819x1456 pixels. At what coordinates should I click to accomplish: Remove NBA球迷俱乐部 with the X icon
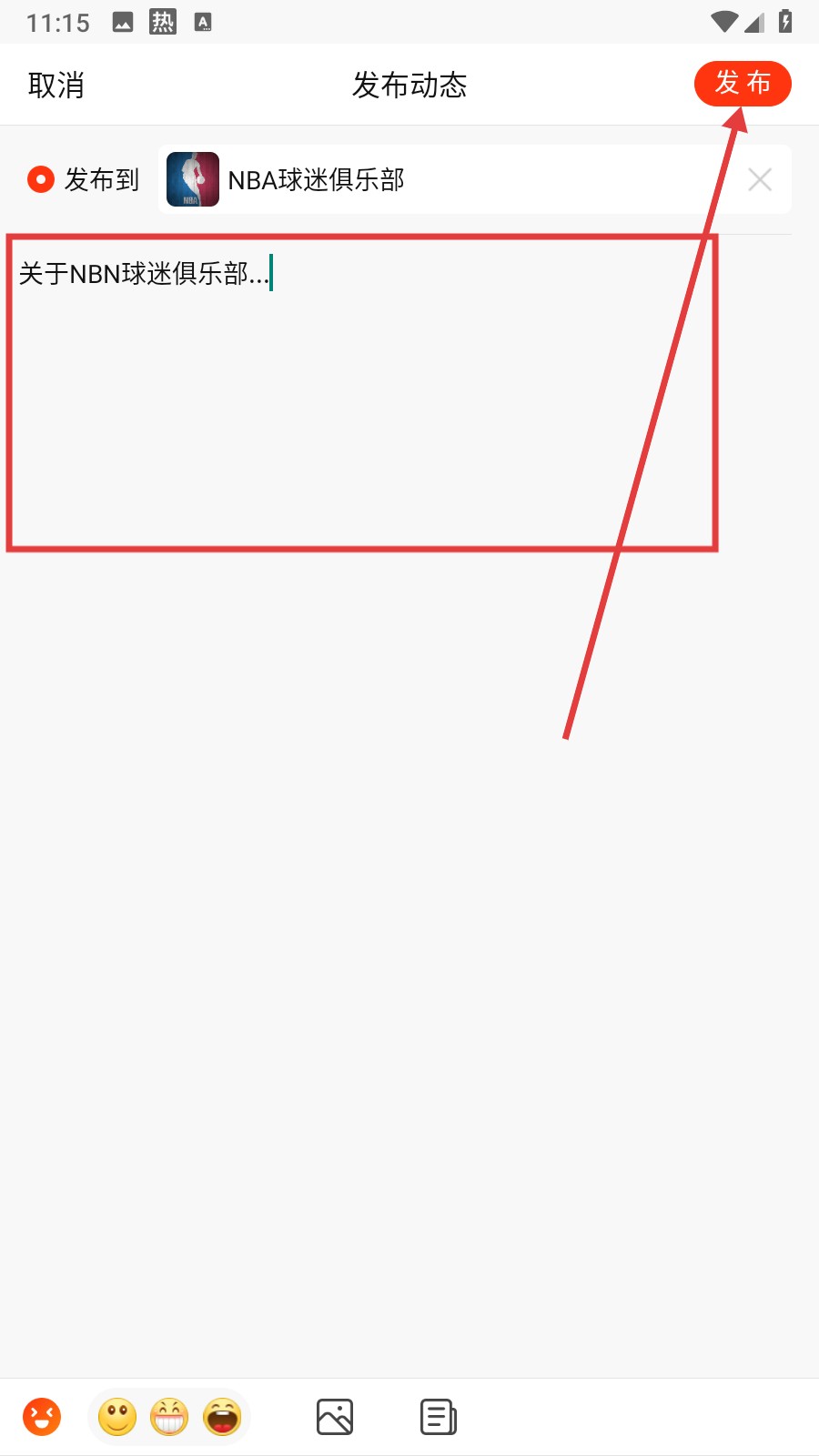point(760,180)
